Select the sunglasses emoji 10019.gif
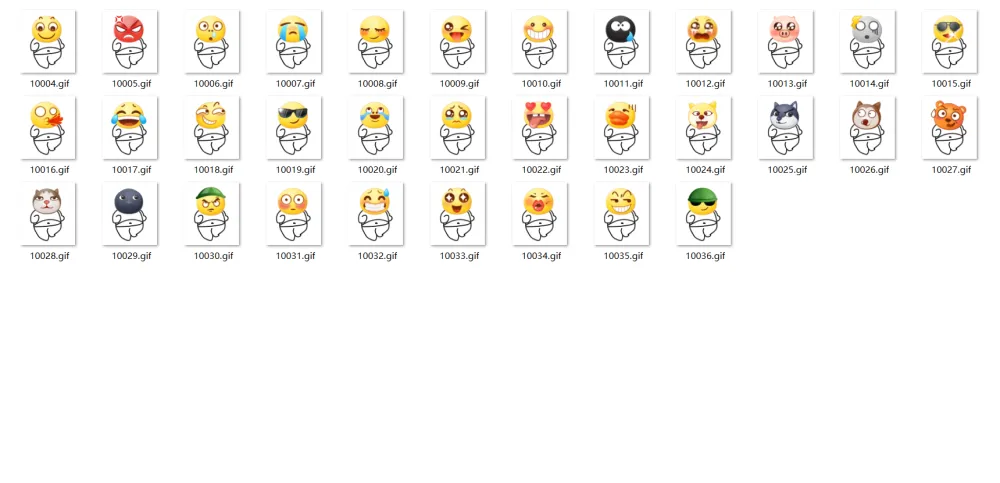1000x483 pixels. (295, 129)
